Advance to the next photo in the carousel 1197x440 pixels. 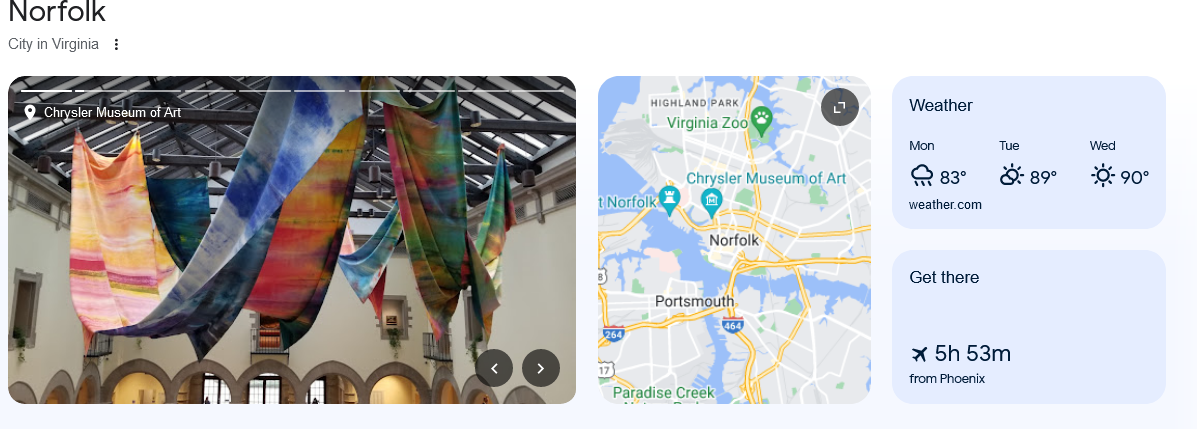point(541,368)
